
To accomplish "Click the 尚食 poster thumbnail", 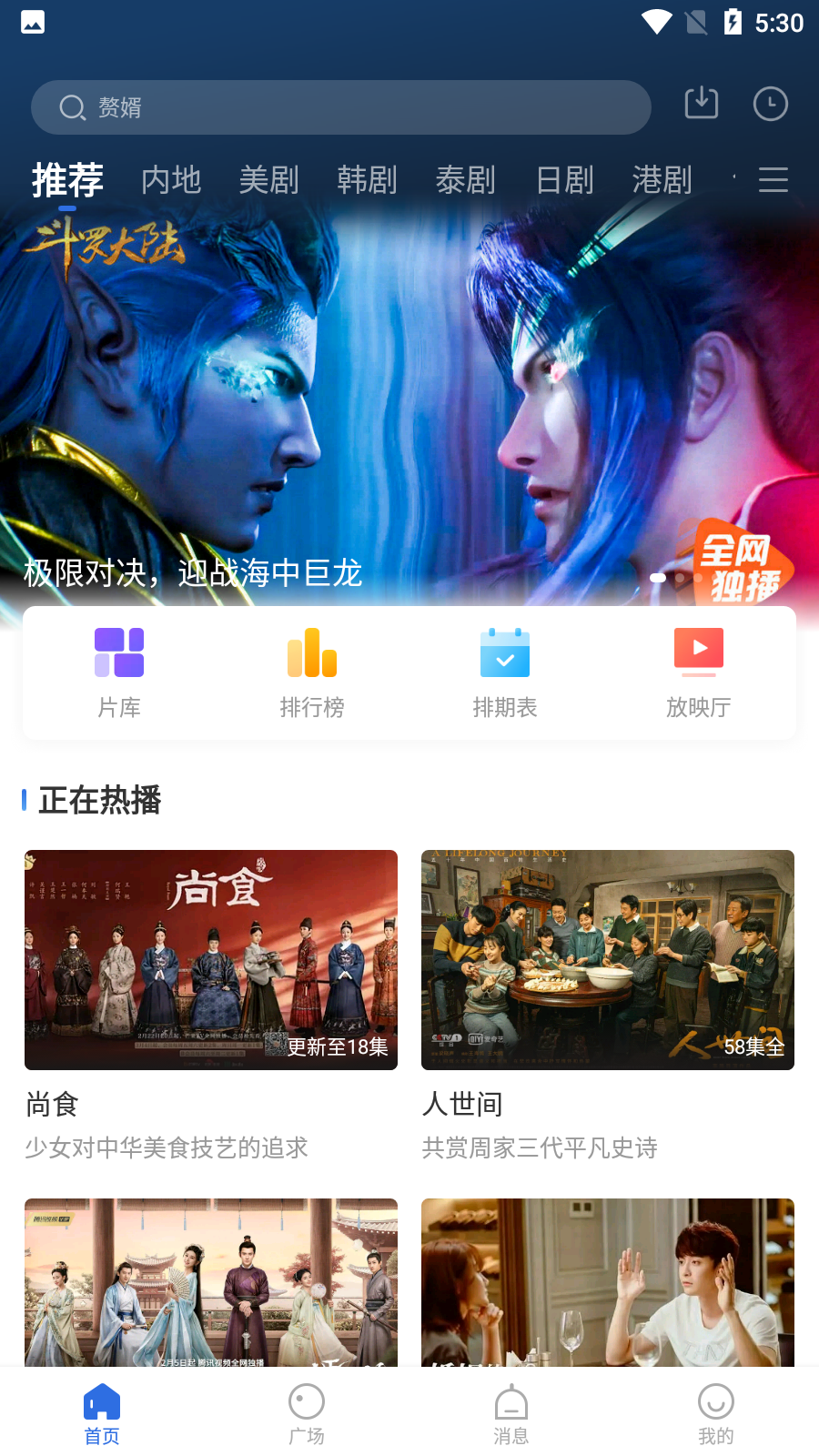I will pos(211,959).
